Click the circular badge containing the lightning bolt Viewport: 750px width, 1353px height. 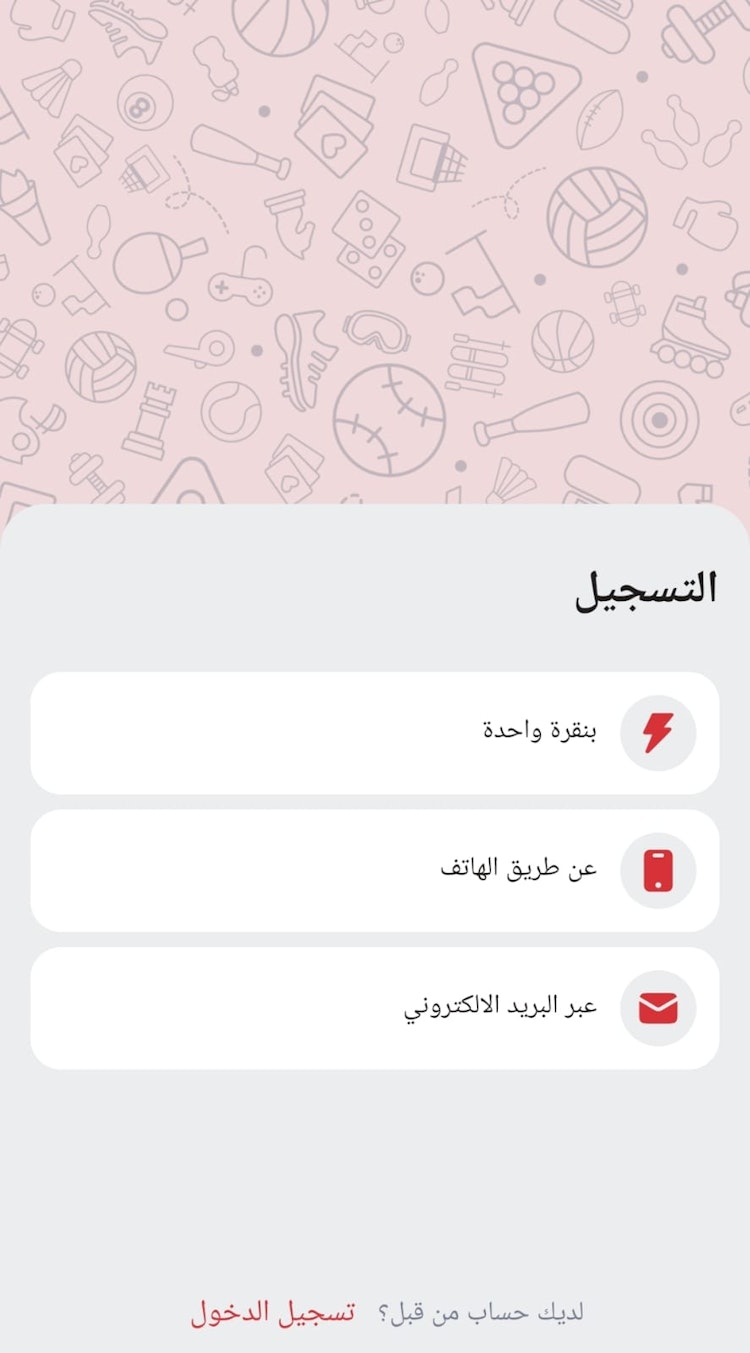(x=658, y=734)
